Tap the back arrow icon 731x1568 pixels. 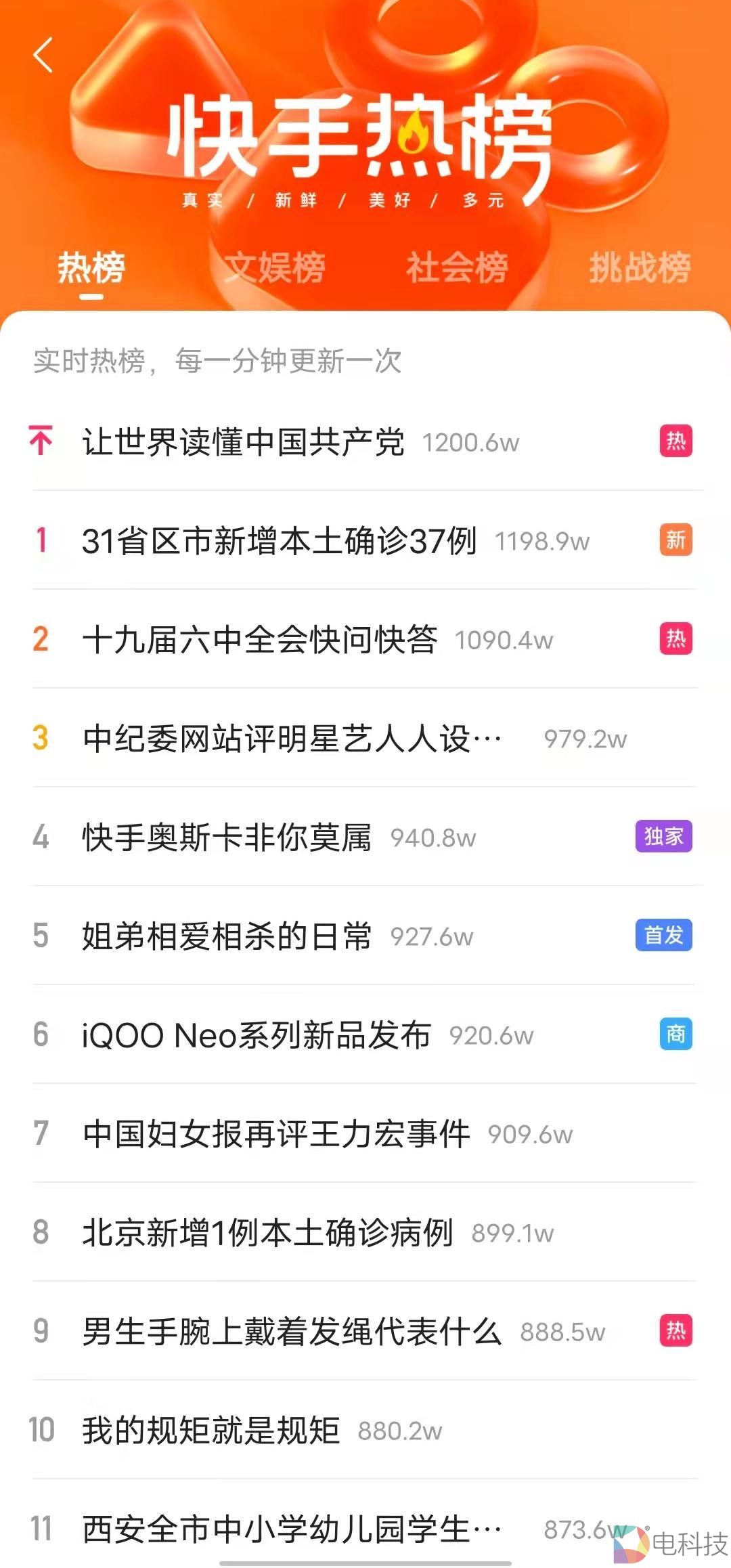43,56
